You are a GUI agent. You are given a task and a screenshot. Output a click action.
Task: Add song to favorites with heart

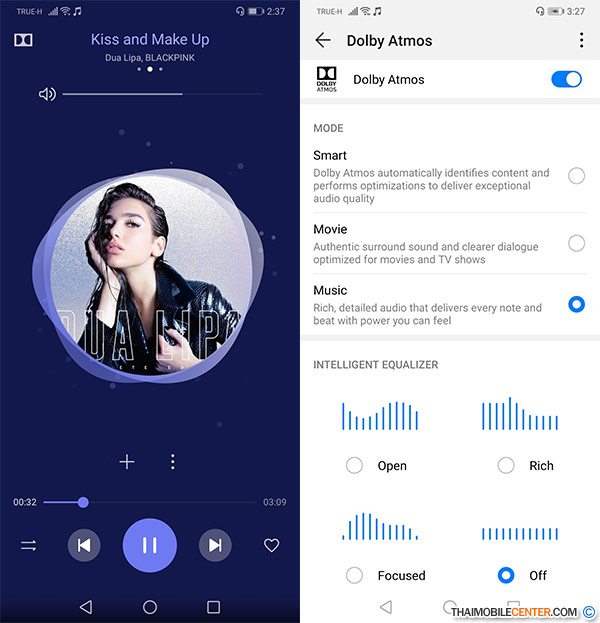[x=271, y=546]
